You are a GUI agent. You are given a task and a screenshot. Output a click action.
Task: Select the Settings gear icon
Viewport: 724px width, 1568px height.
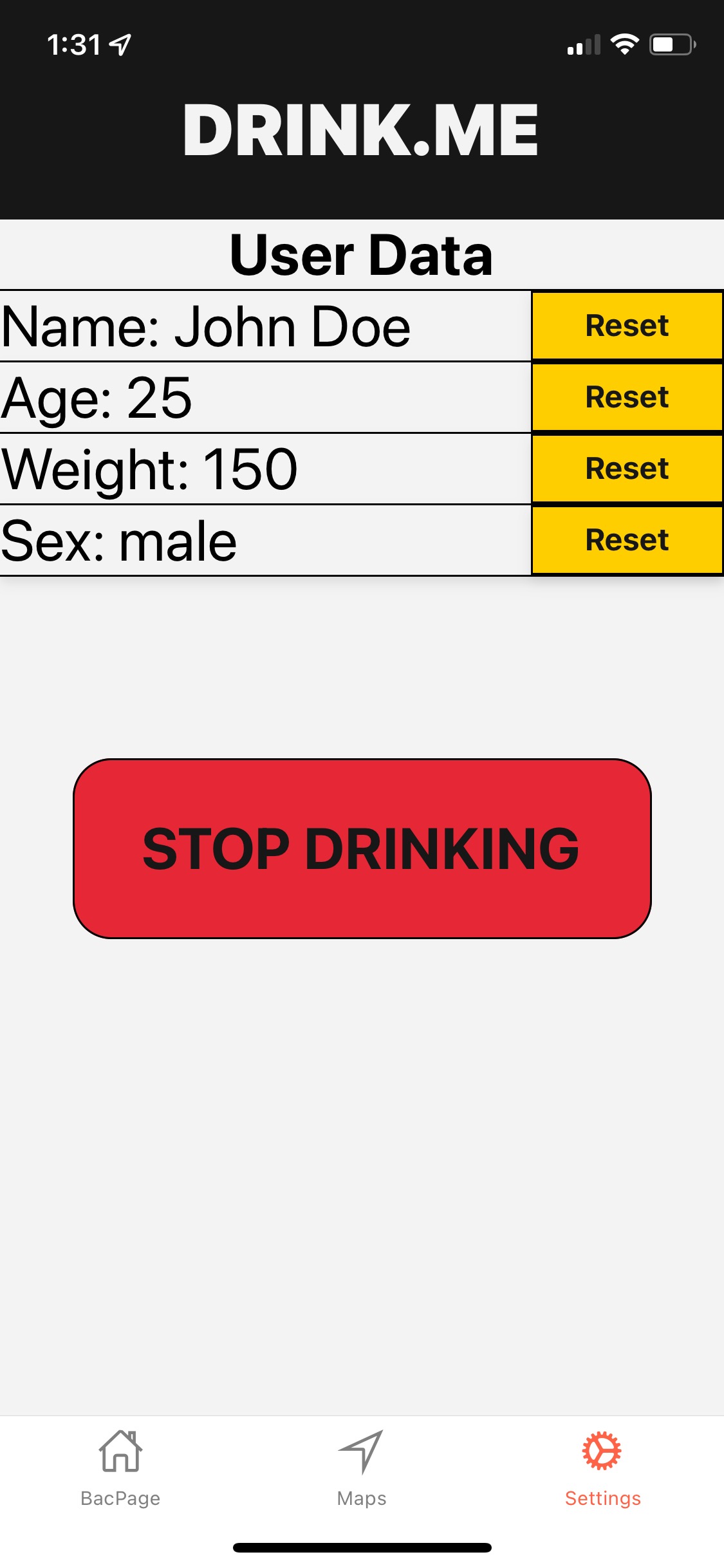click(x=602, y=1451)
